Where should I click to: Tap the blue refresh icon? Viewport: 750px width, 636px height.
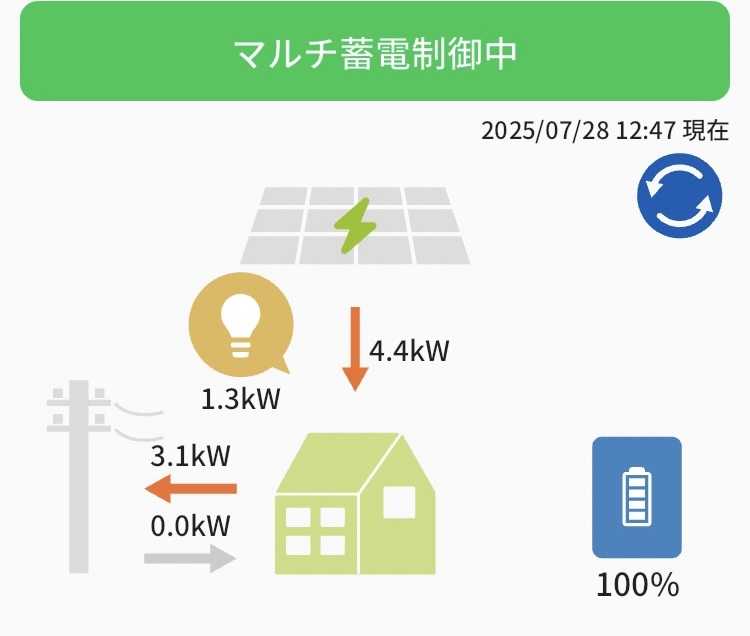click(x=679, y=196)
